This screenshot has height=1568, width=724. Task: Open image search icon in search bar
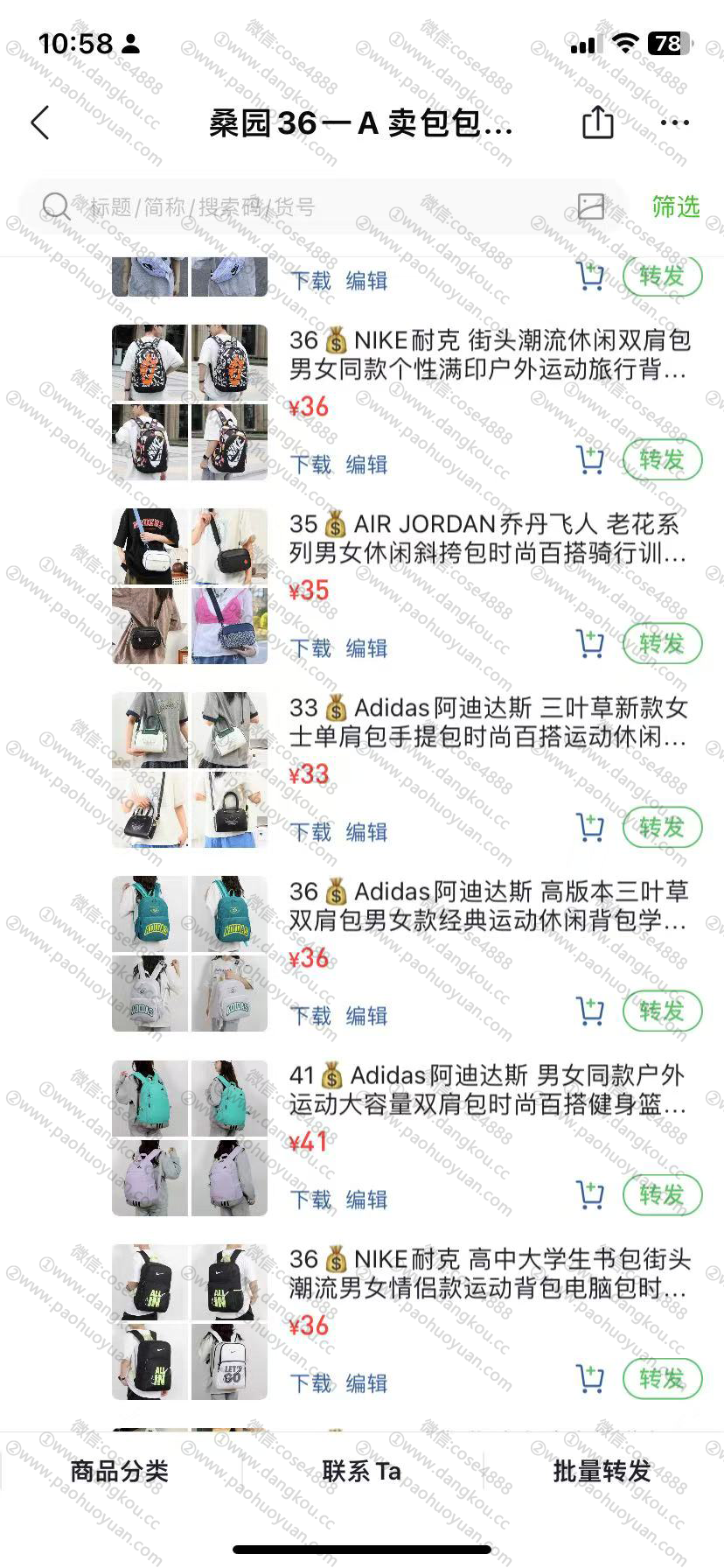coord(591,206)
